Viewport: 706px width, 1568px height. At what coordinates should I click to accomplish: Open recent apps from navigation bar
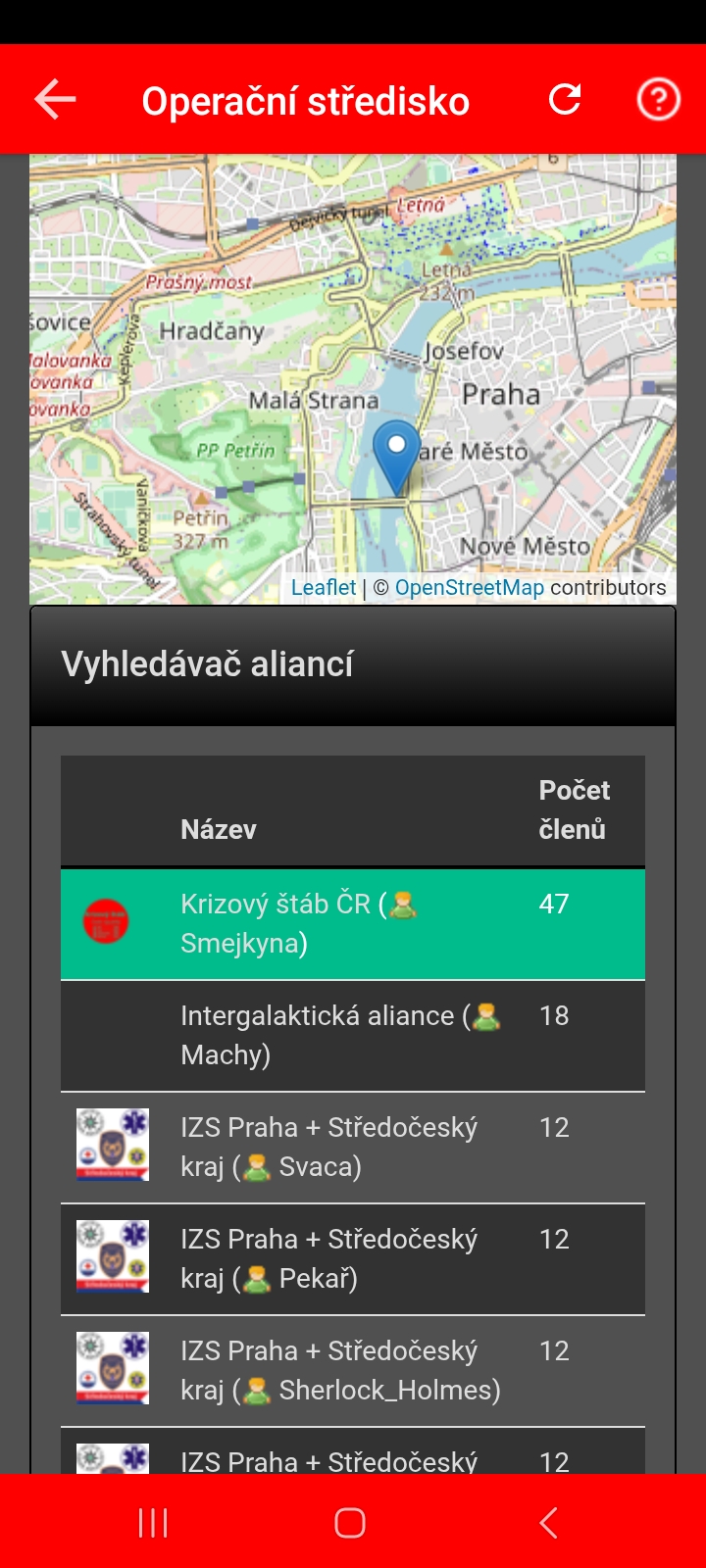pos(153,1523)
